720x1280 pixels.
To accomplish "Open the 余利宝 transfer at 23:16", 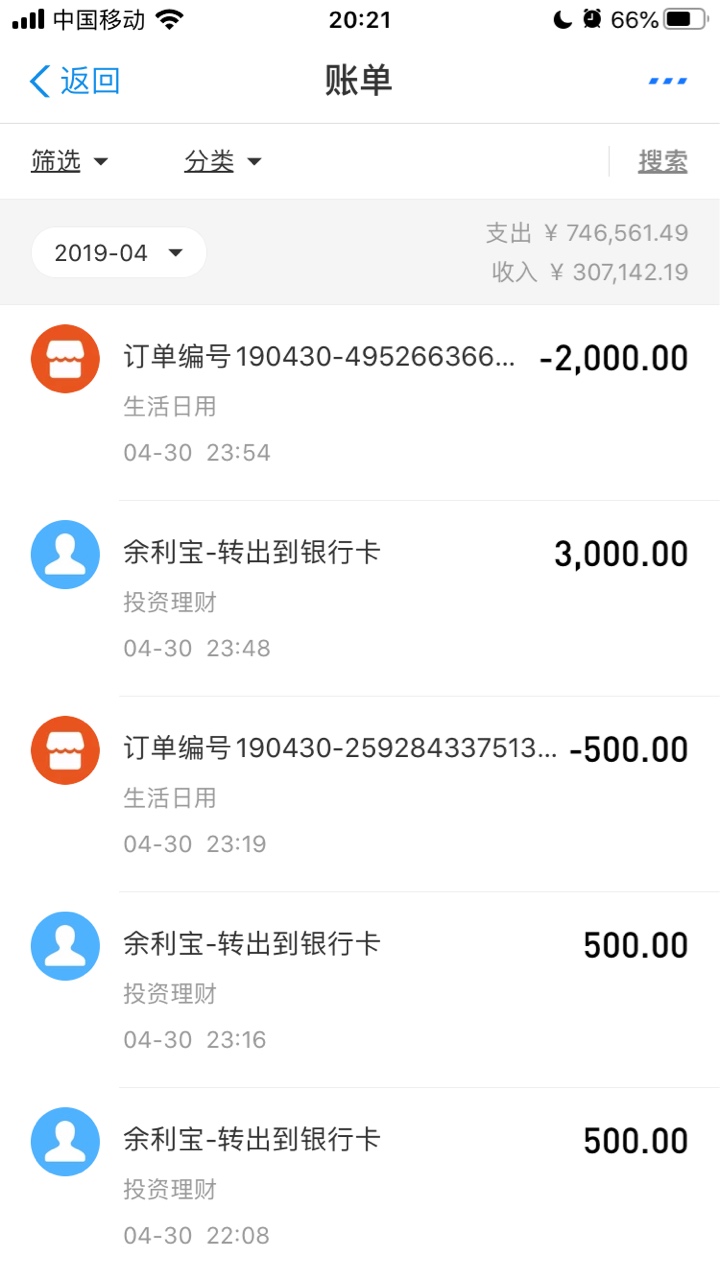I will [x=360, y=990].
